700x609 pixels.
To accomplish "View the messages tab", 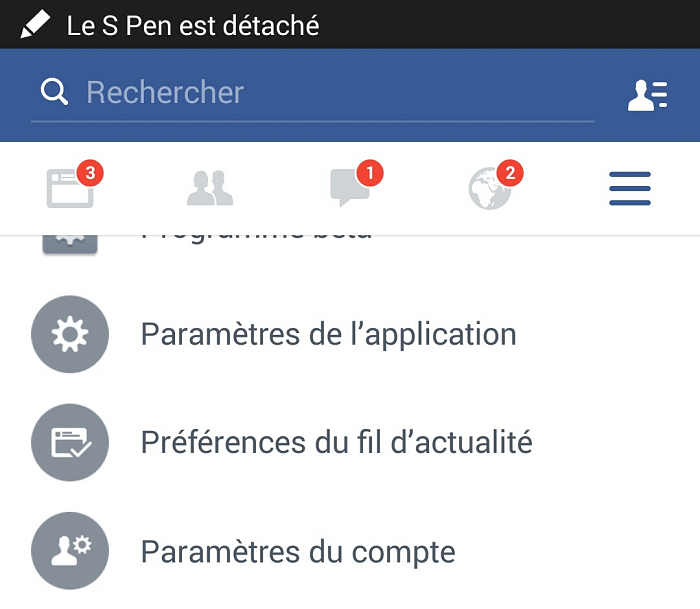I will pyautogui.click(x=350, y=188).
